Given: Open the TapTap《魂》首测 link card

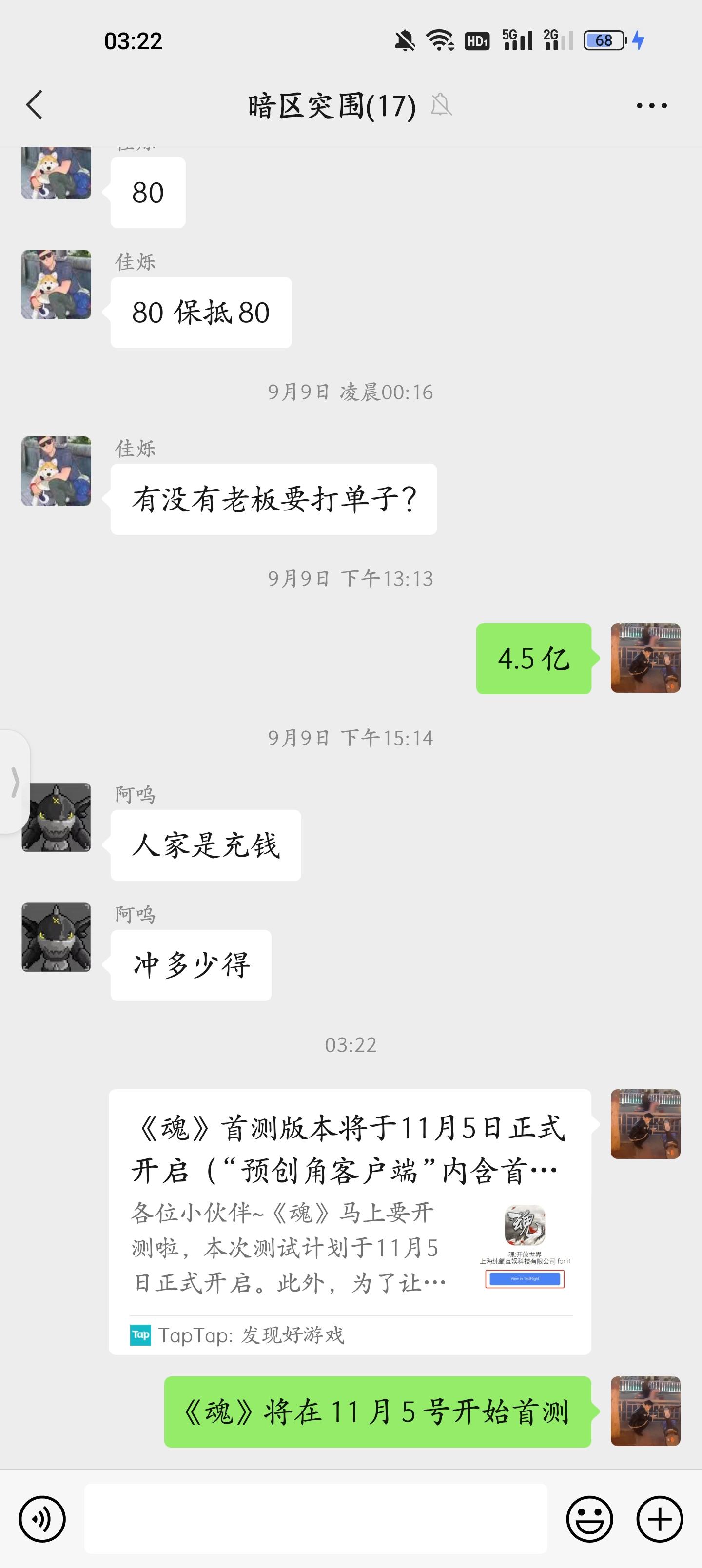Looking at the screenshot, I should tap(350, 1221).
